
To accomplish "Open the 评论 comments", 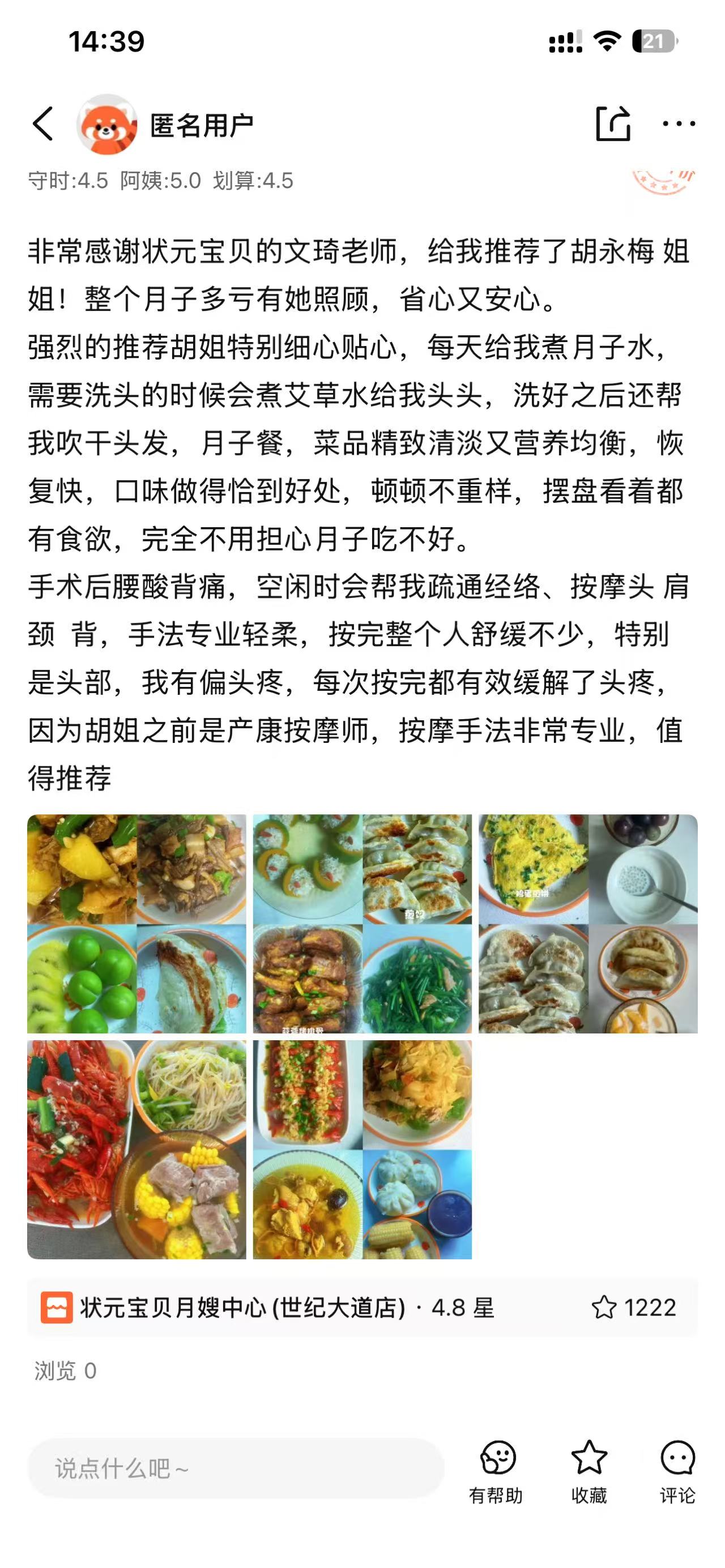I will pos(677,1472).
